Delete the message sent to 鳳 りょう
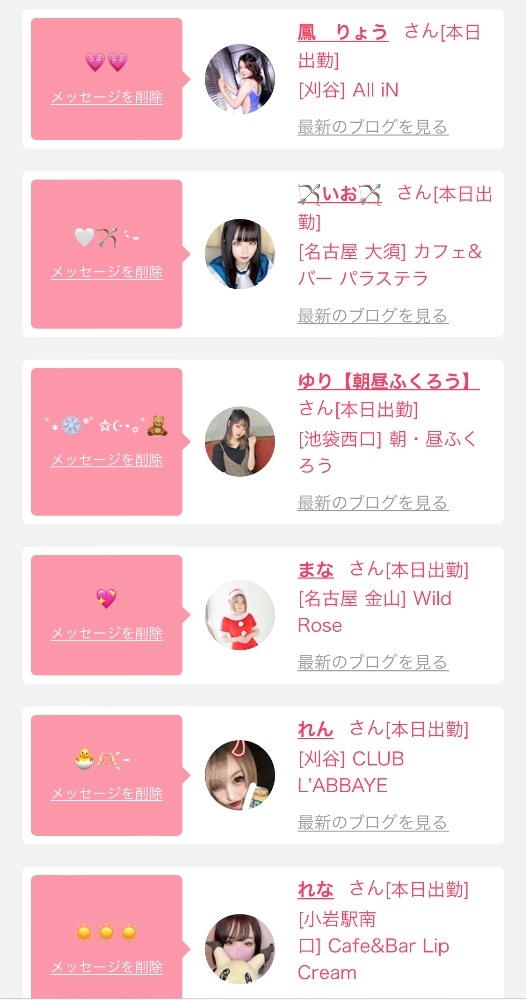Image resolution: width=526 pixels, height=1000 pixels. click(106, 97)
